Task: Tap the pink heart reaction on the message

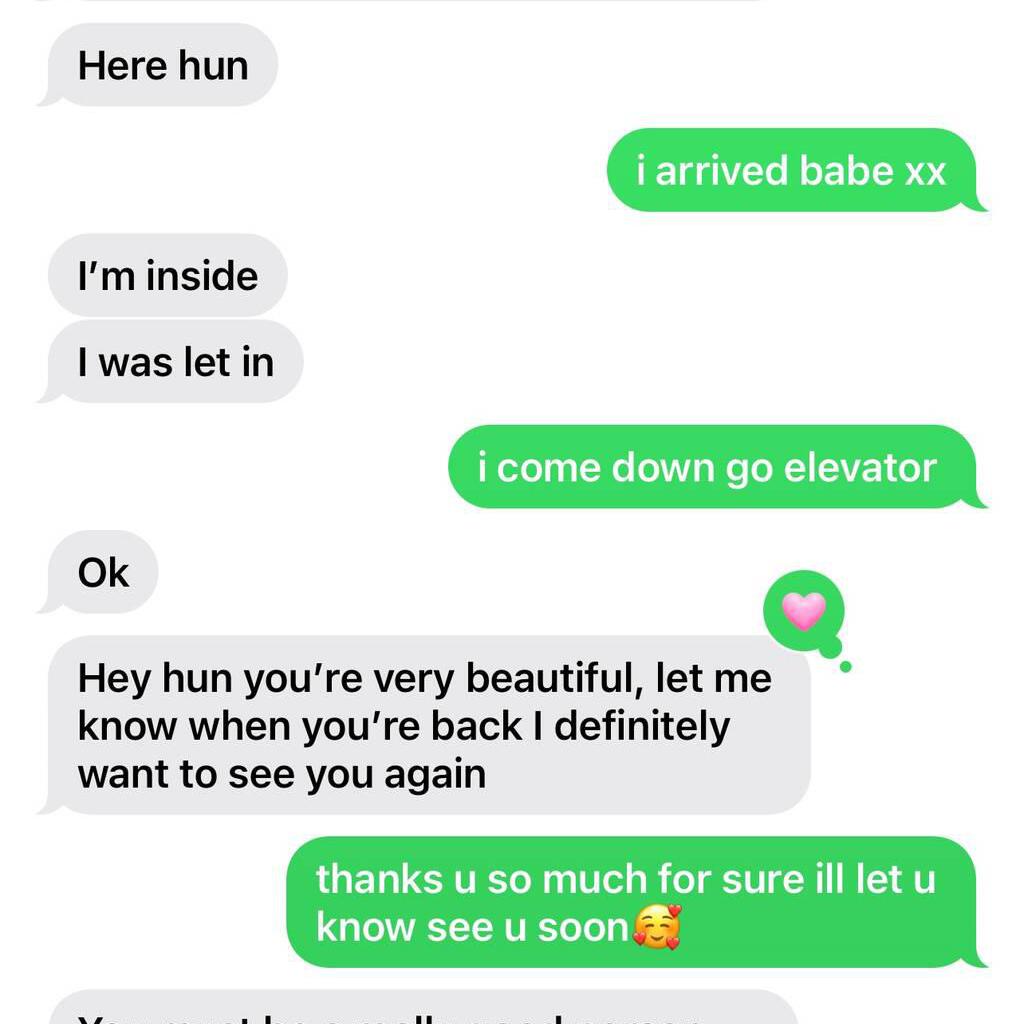Action: click(804, 611)
